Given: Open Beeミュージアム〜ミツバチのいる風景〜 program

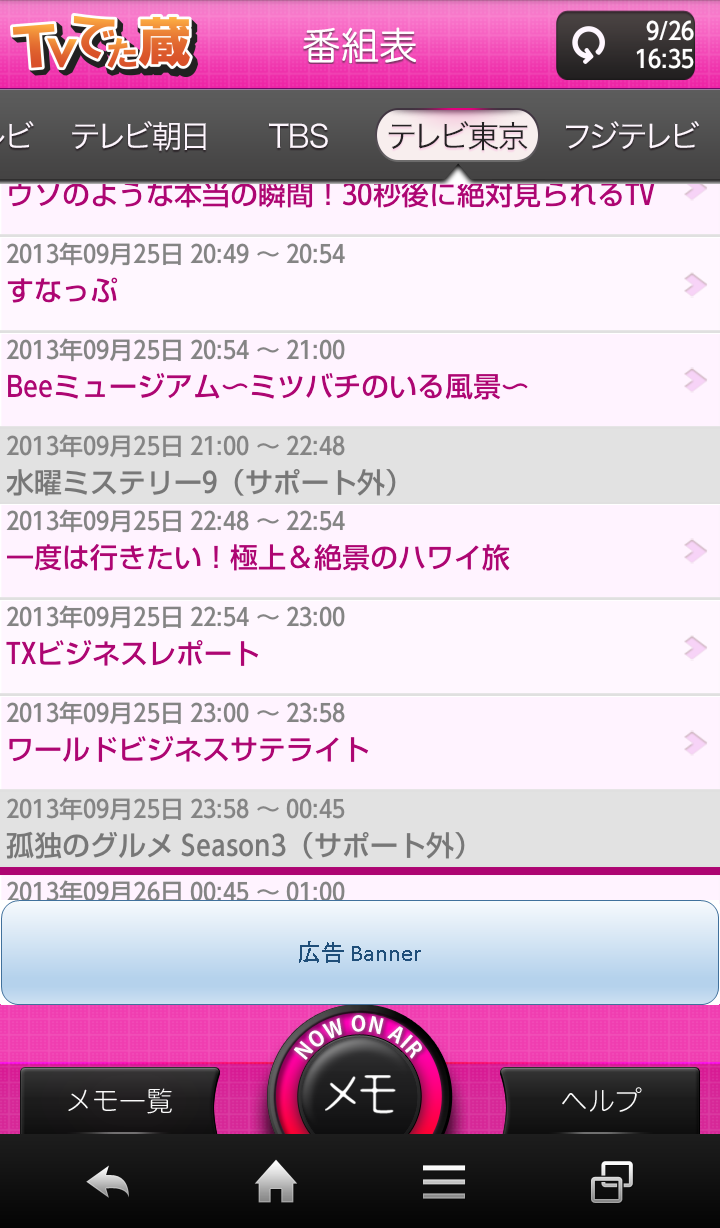Looking at the screenshot, I should pos(360,380).
